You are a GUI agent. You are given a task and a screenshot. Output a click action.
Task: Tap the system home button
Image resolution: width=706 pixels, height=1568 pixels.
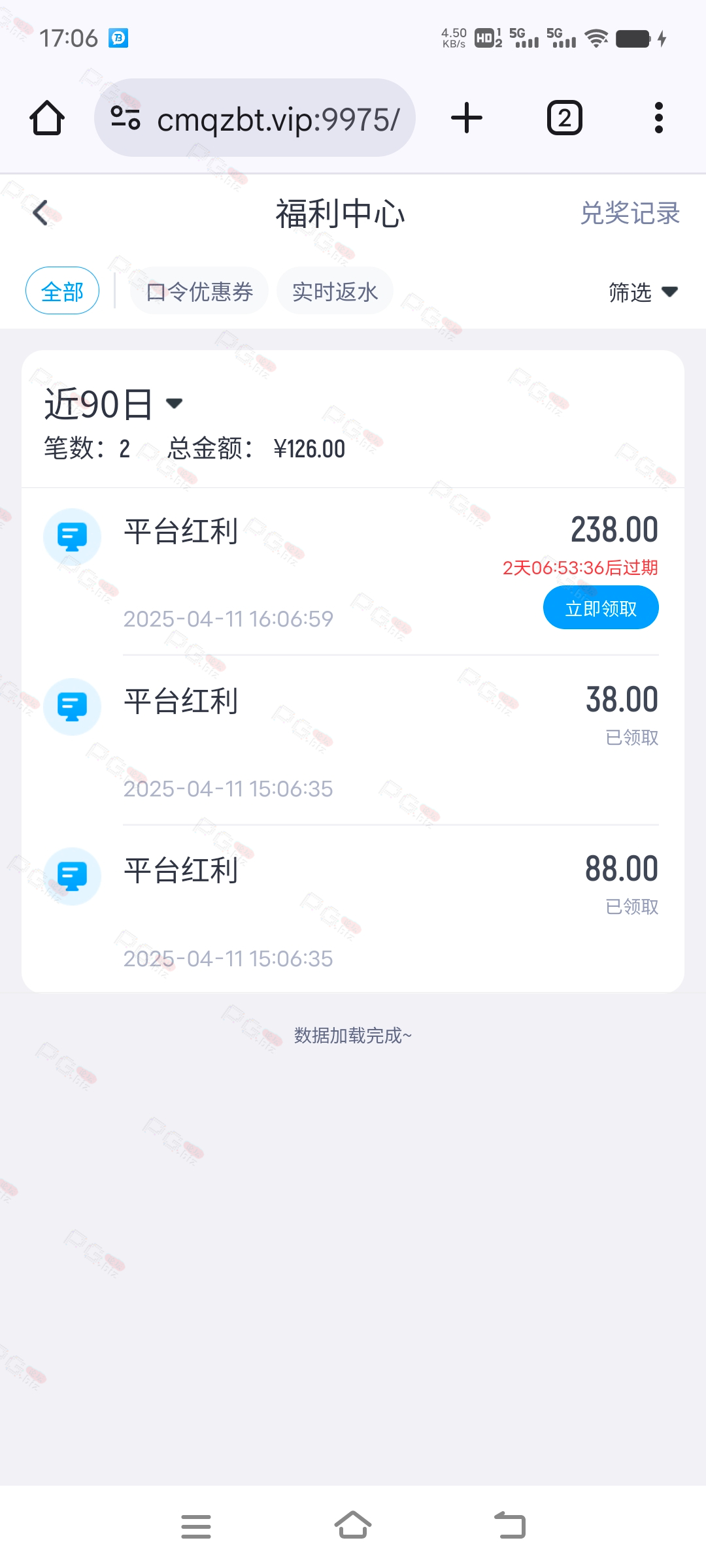(353, 1526)
